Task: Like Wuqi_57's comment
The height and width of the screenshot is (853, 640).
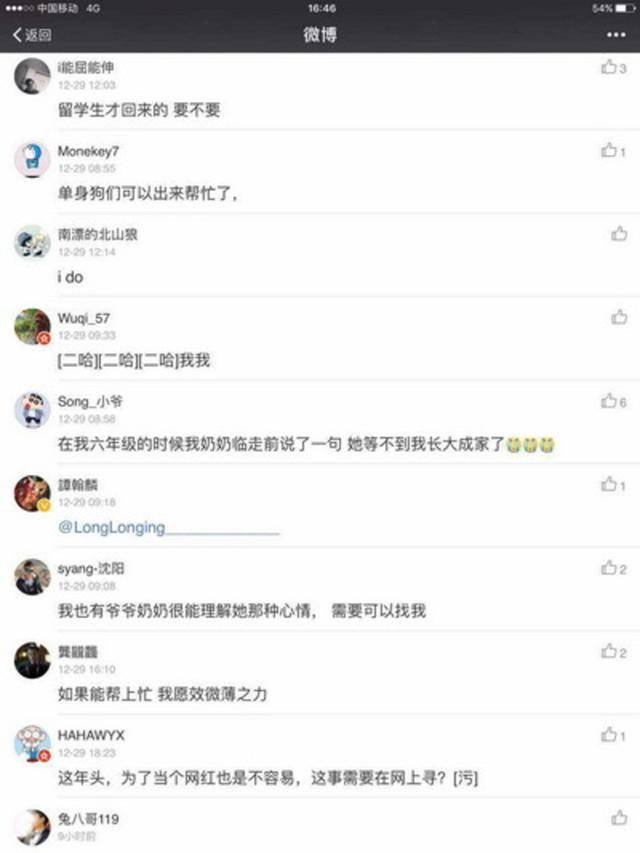Action: [x=619, y=317]
